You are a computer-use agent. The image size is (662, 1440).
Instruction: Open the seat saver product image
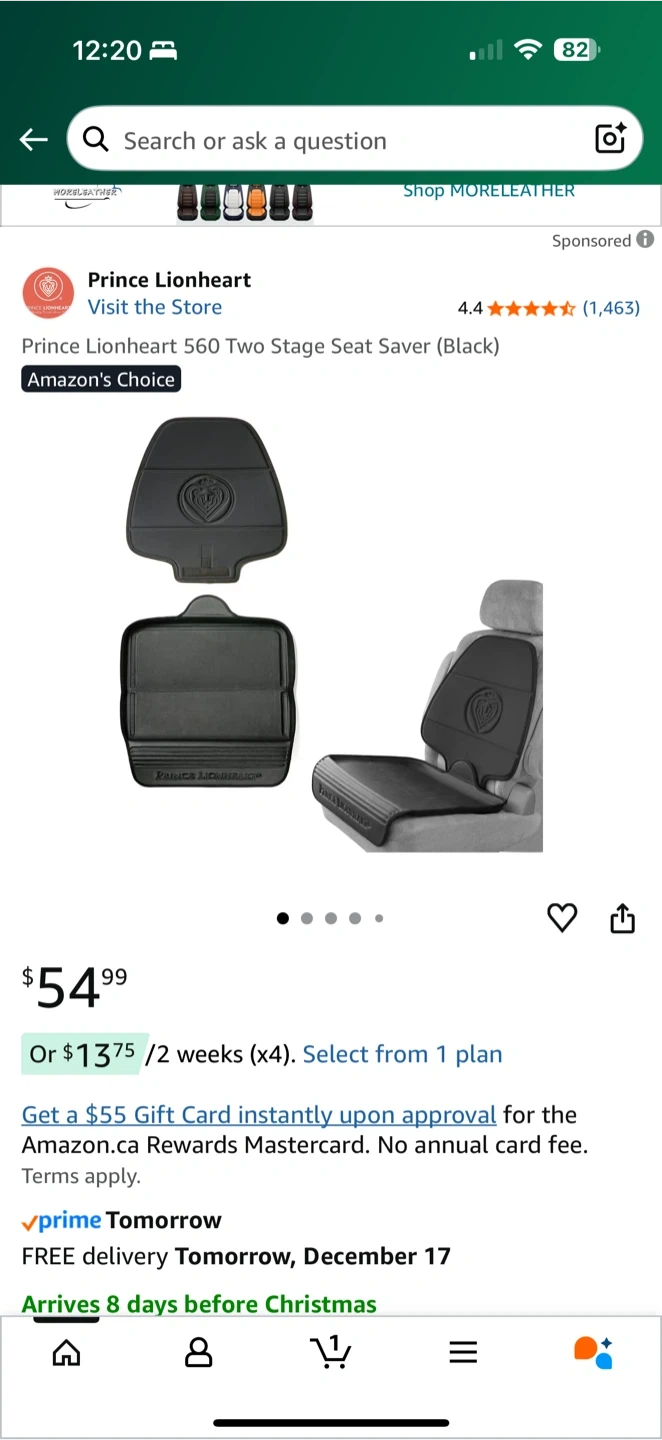330,635
